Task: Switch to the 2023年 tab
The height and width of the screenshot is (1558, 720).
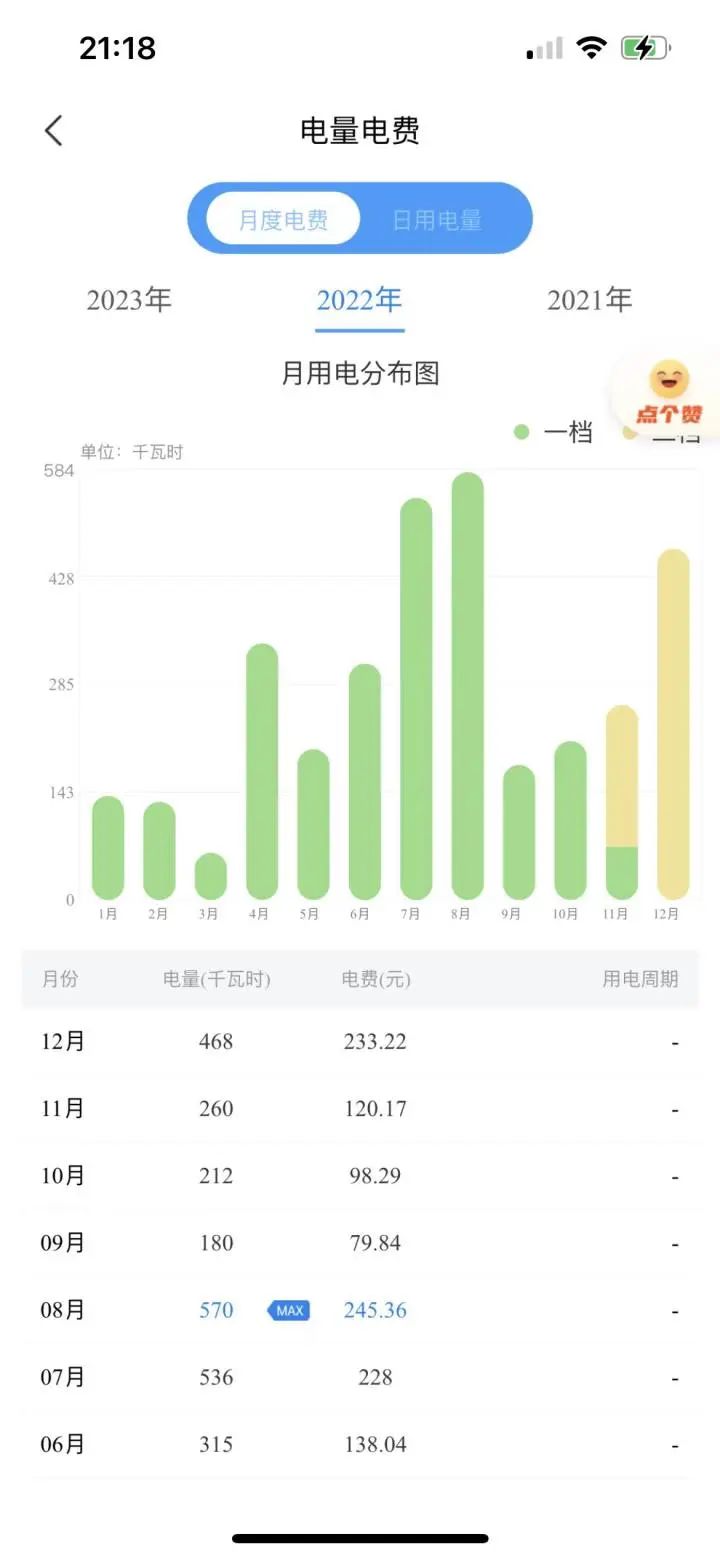Action: [x=129, y=300]
